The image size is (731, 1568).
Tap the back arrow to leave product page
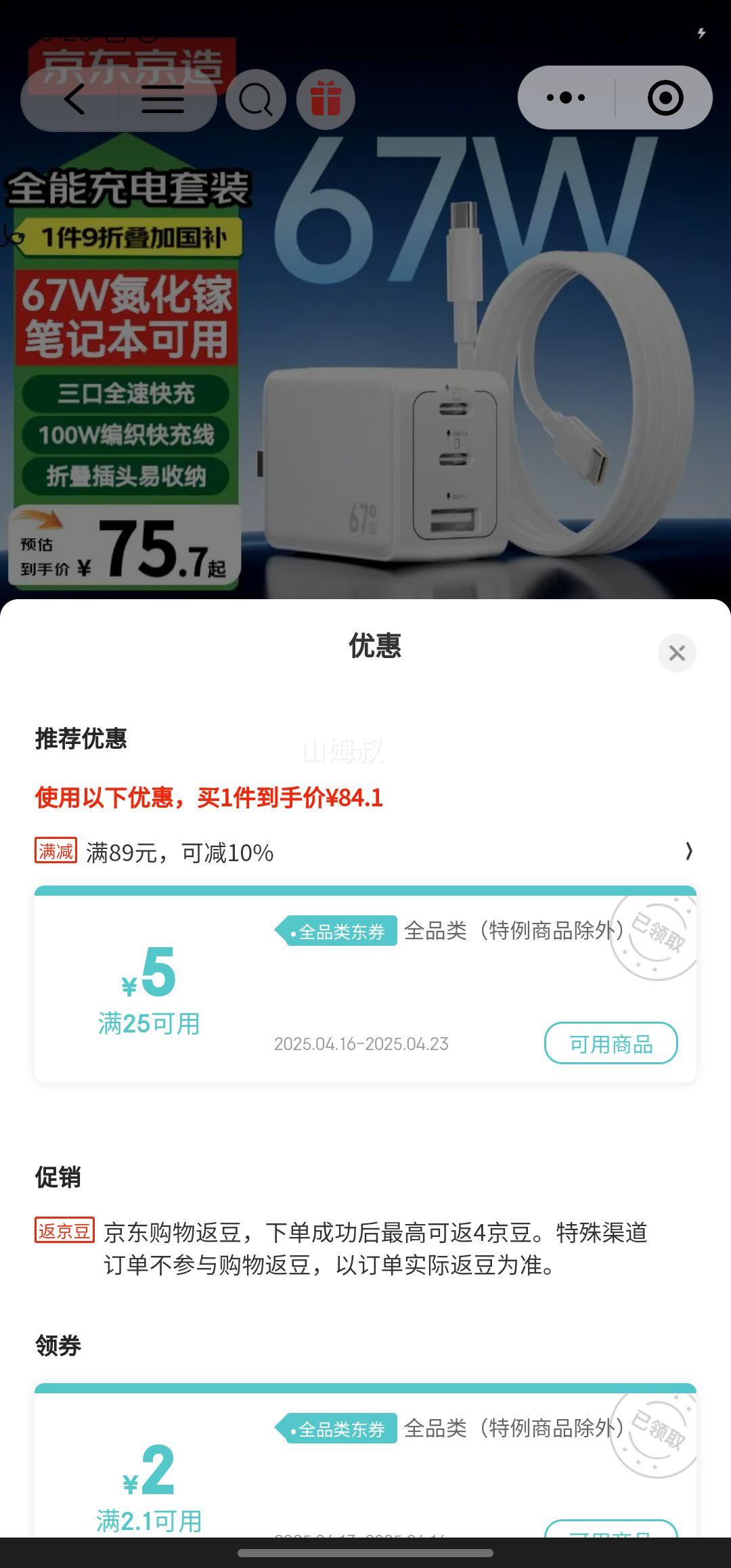point(72,100)
